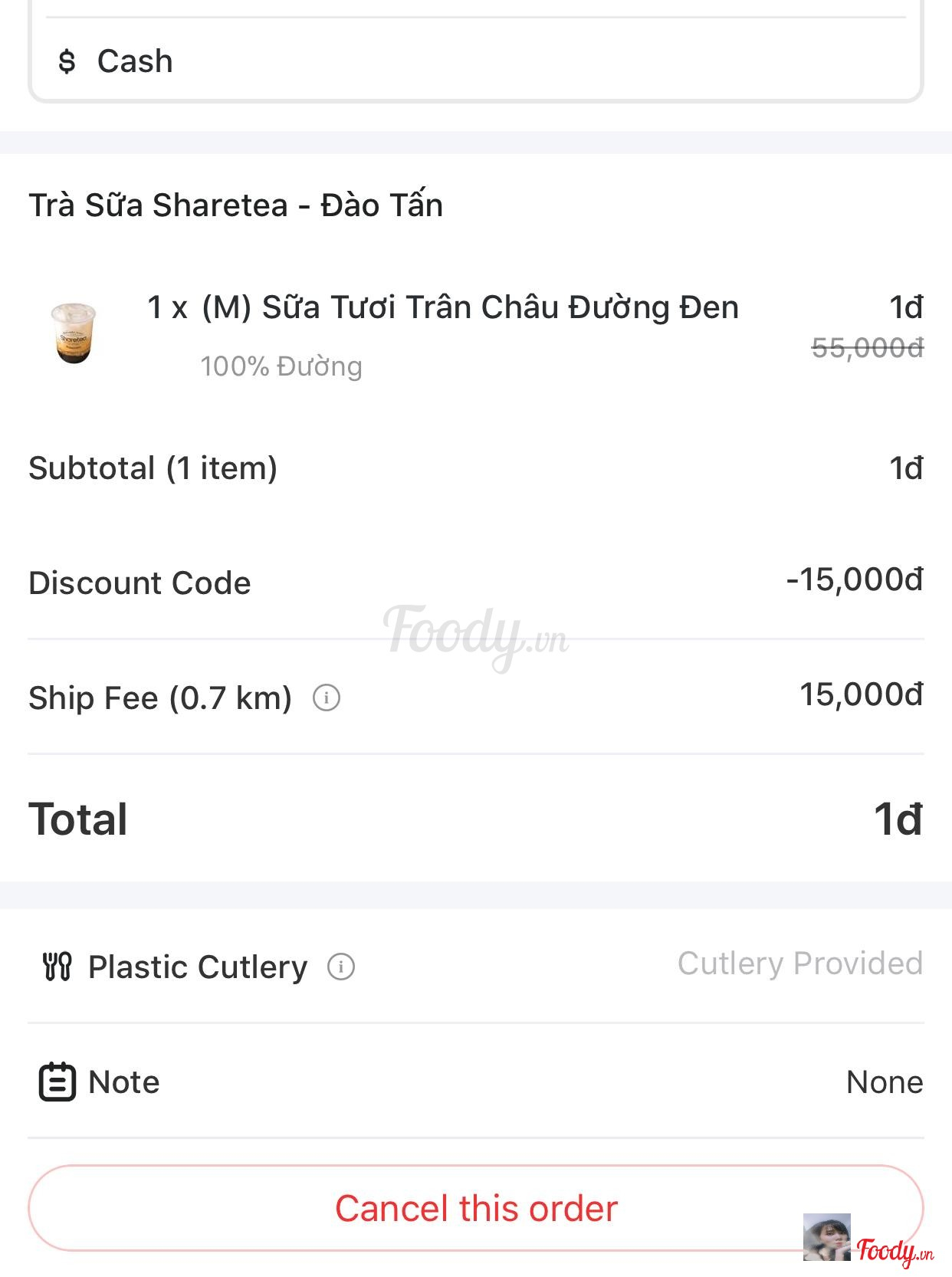Open the Note row

point(475,1082)
